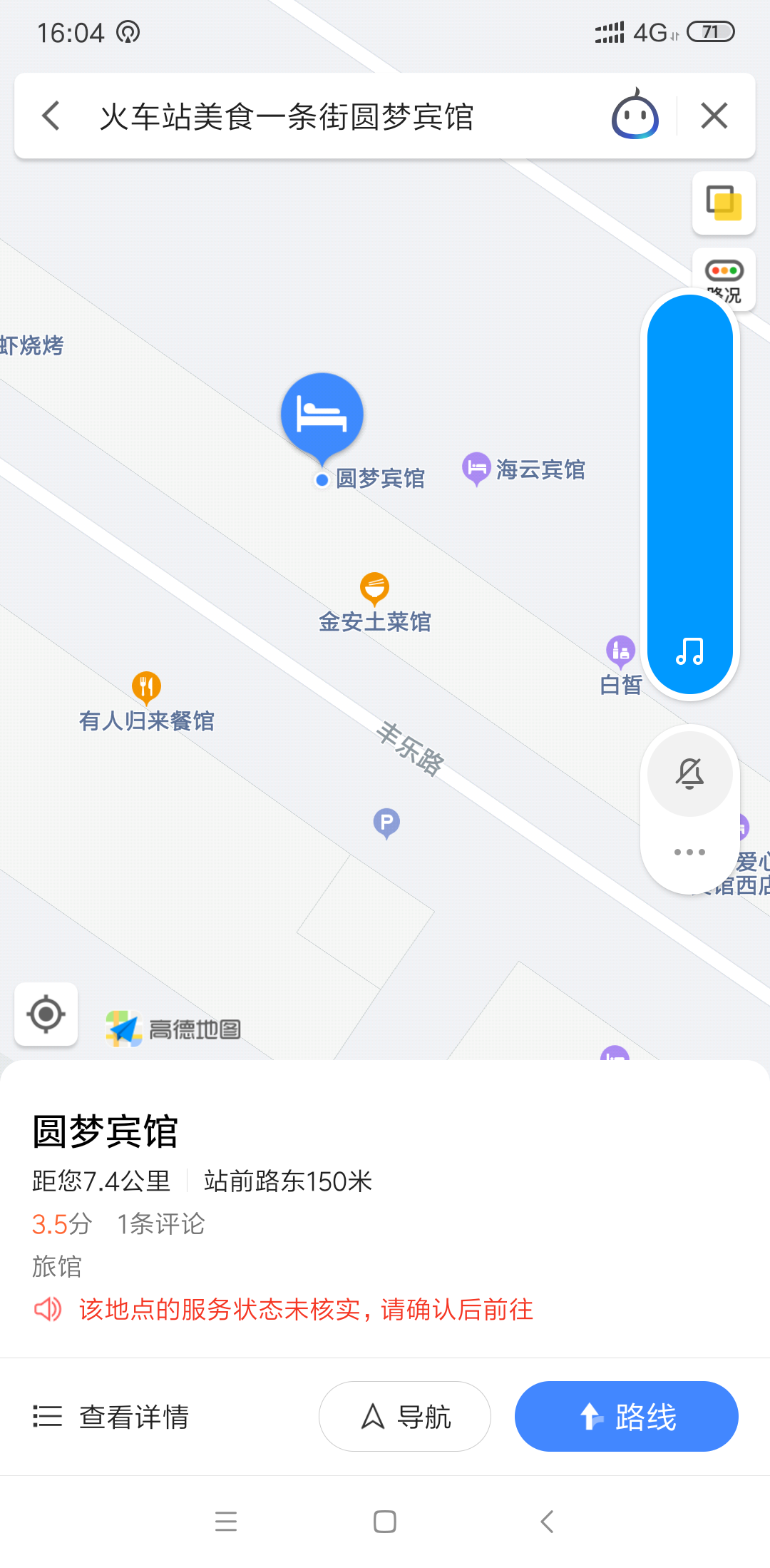Clear the search with the X button

click(714, 116)
